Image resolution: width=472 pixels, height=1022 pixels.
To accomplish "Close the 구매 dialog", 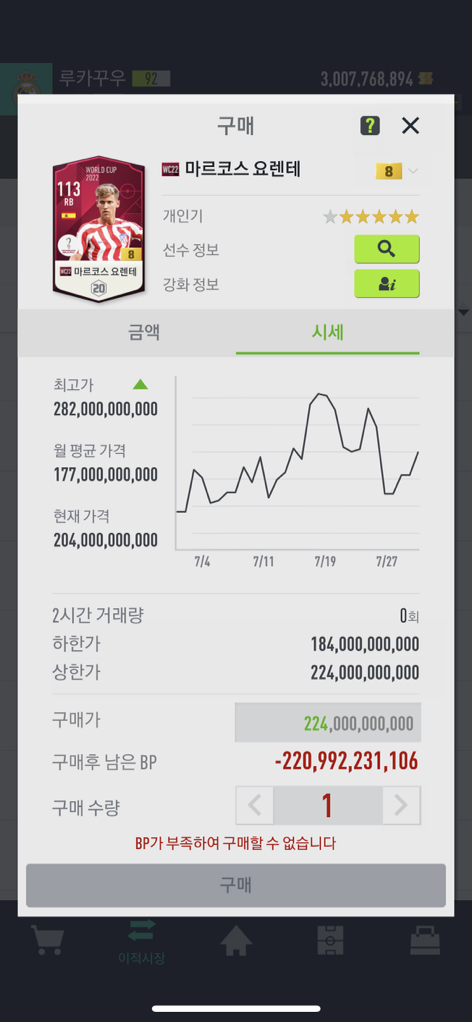I will [410, 125].
